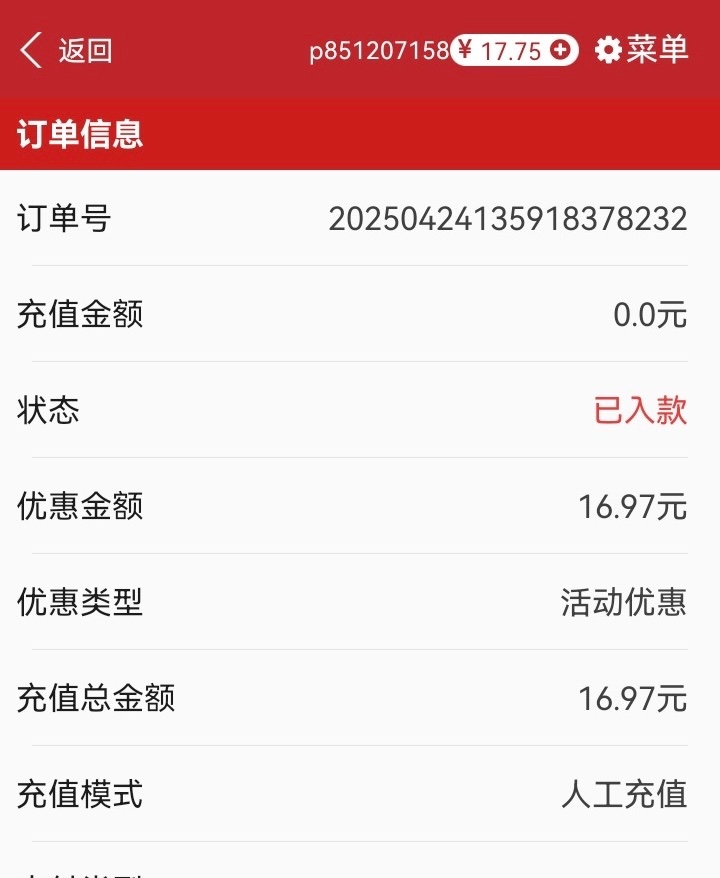Open the 菜单 settings menu
This screenshot has height=878, width=720.
click(642, 50)
